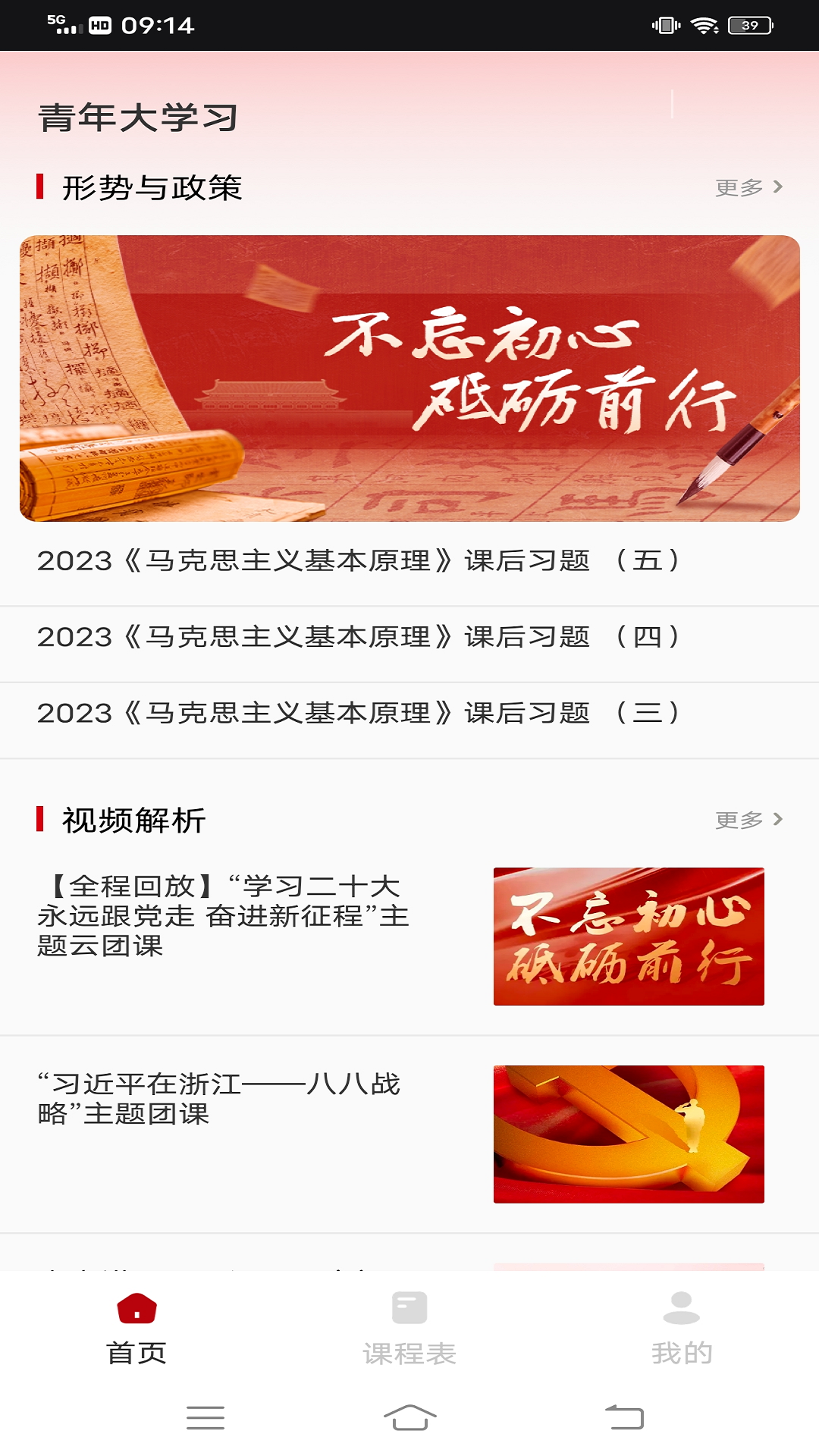Image resolution: width=819 pixels, height=1456 pixels.
Task: Tap the 我的 profile person icon
Action: [x=680, y=1304]
